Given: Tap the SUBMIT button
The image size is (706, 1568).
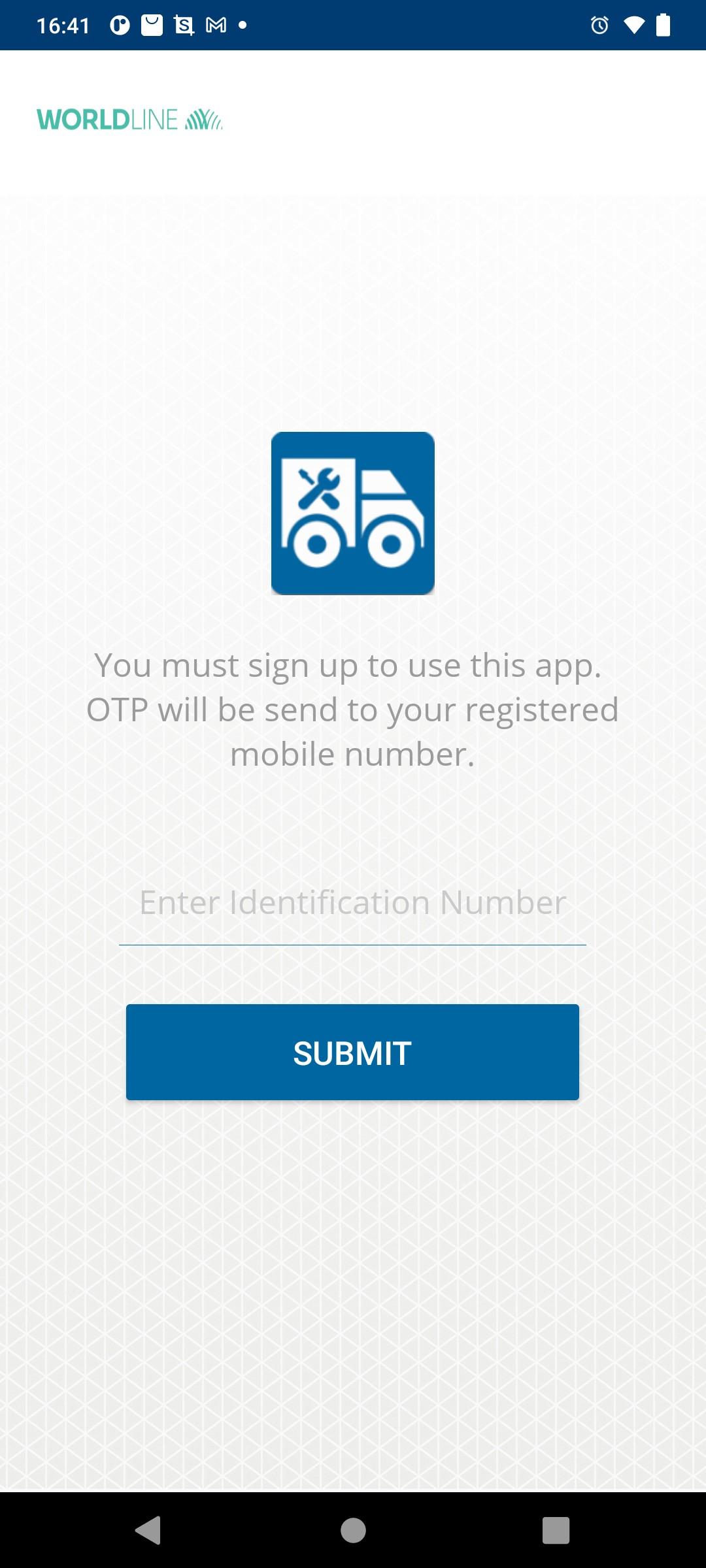Looking at the screenshot, I should [352, 1053].
